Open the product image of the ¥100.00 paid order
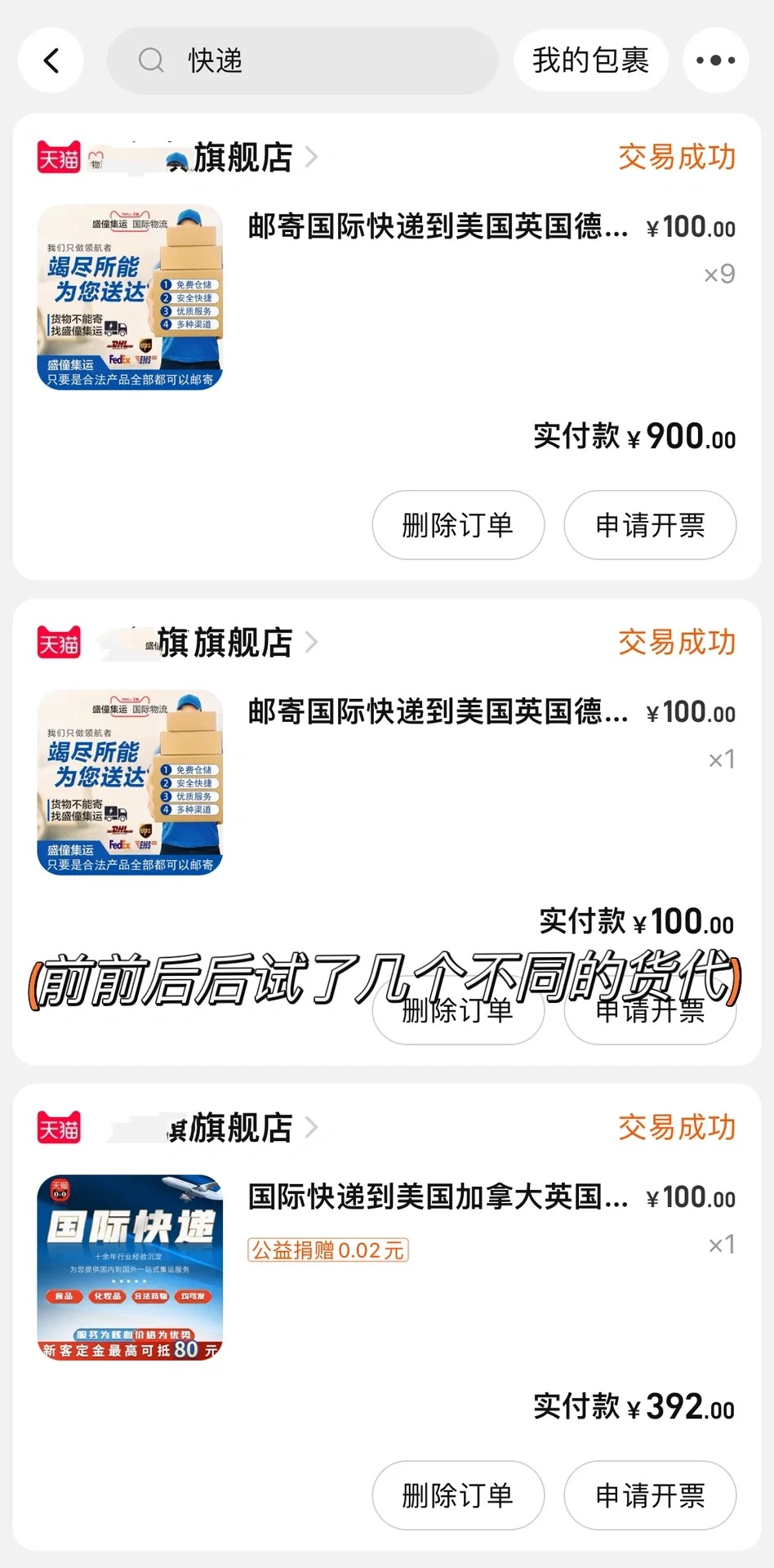 [x=130, y=782]
